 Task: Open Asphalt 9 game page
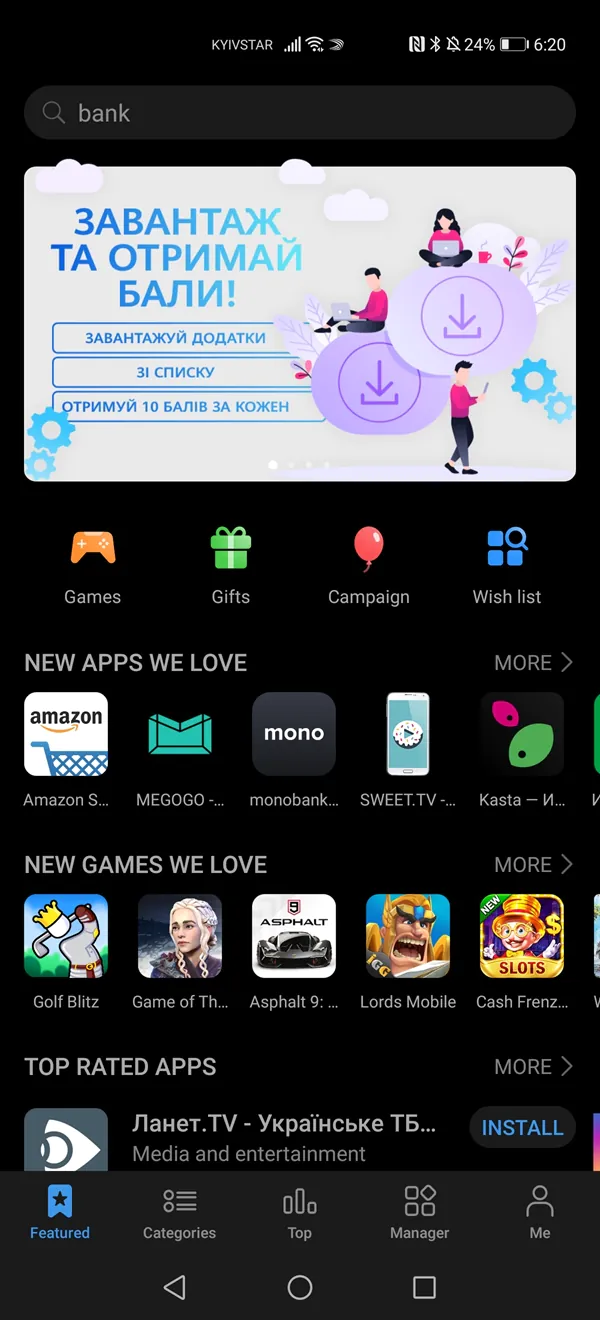click(x=294, y=936)
